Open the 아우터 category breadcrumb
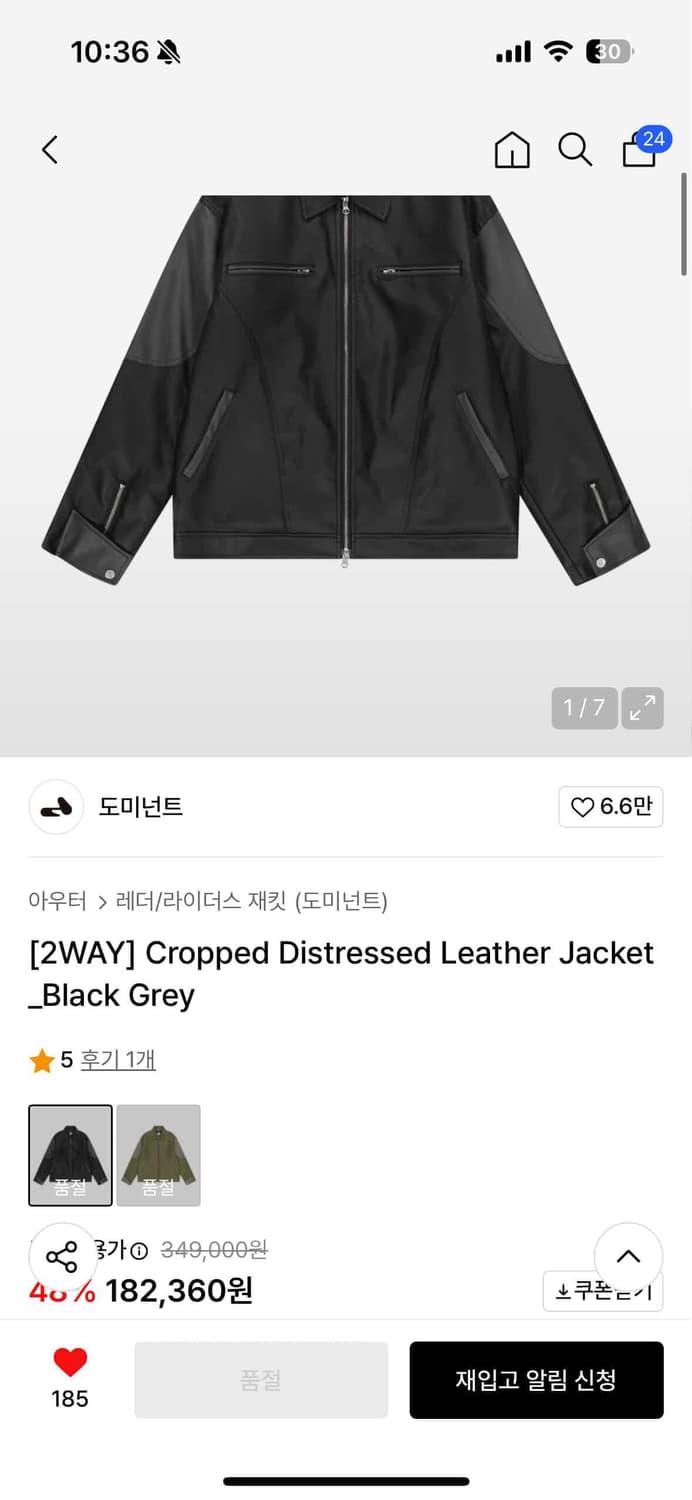 coord(58,901)
